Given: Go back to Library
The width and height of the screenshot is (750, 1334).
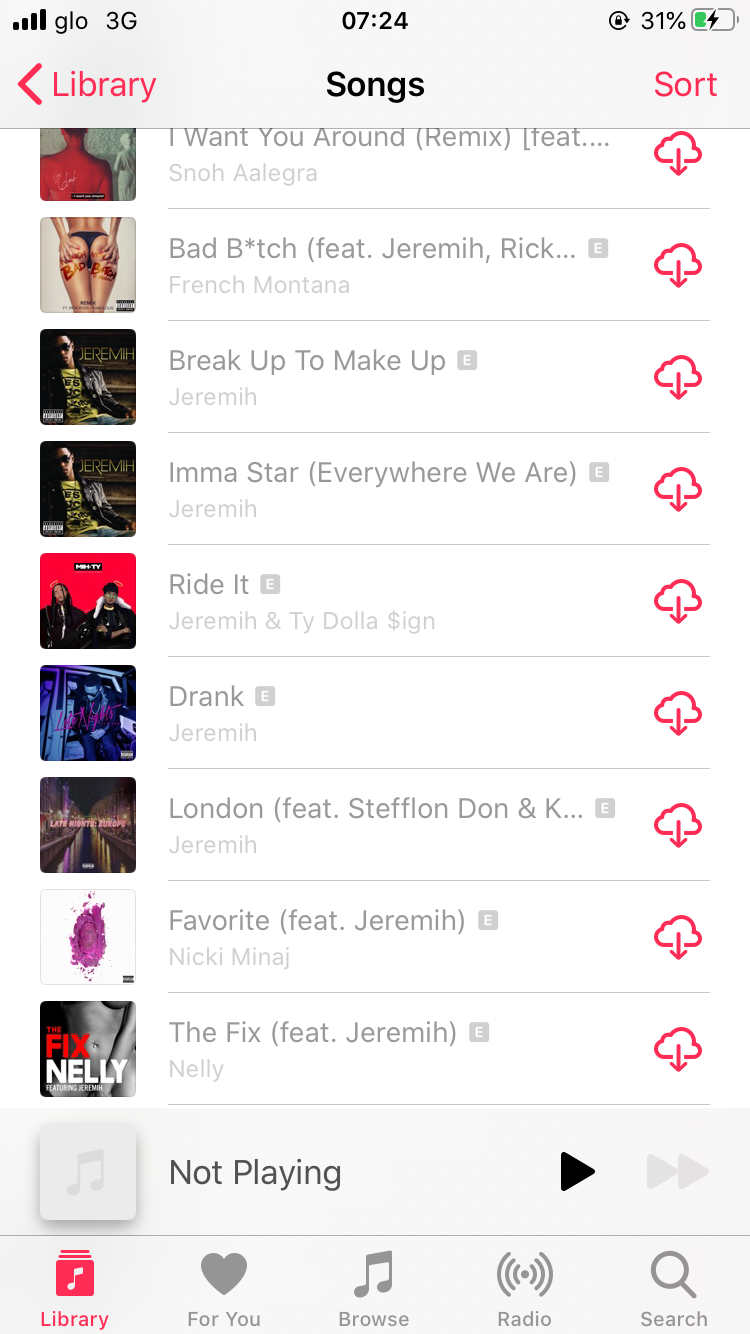Looking at the screenshot, I should click(88, 85).
